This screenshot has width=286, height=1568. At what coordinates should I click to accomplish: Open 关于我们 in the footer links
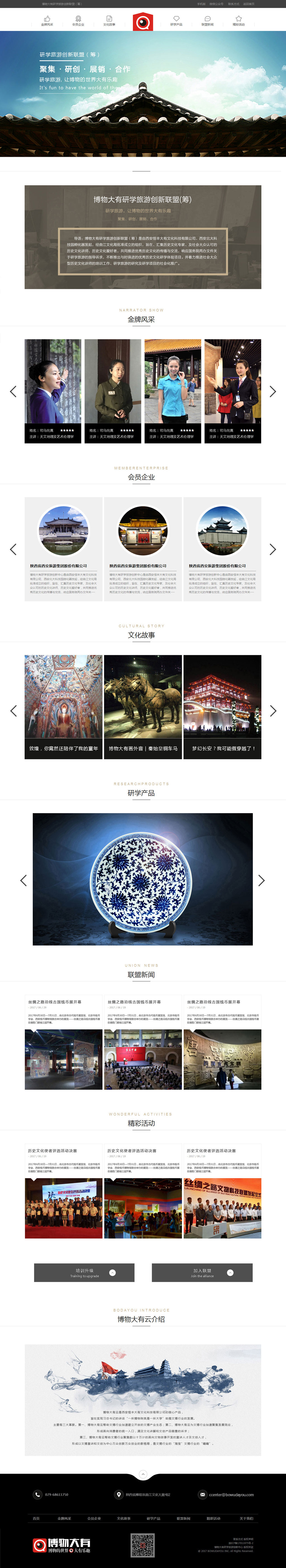pos(246,1519)
